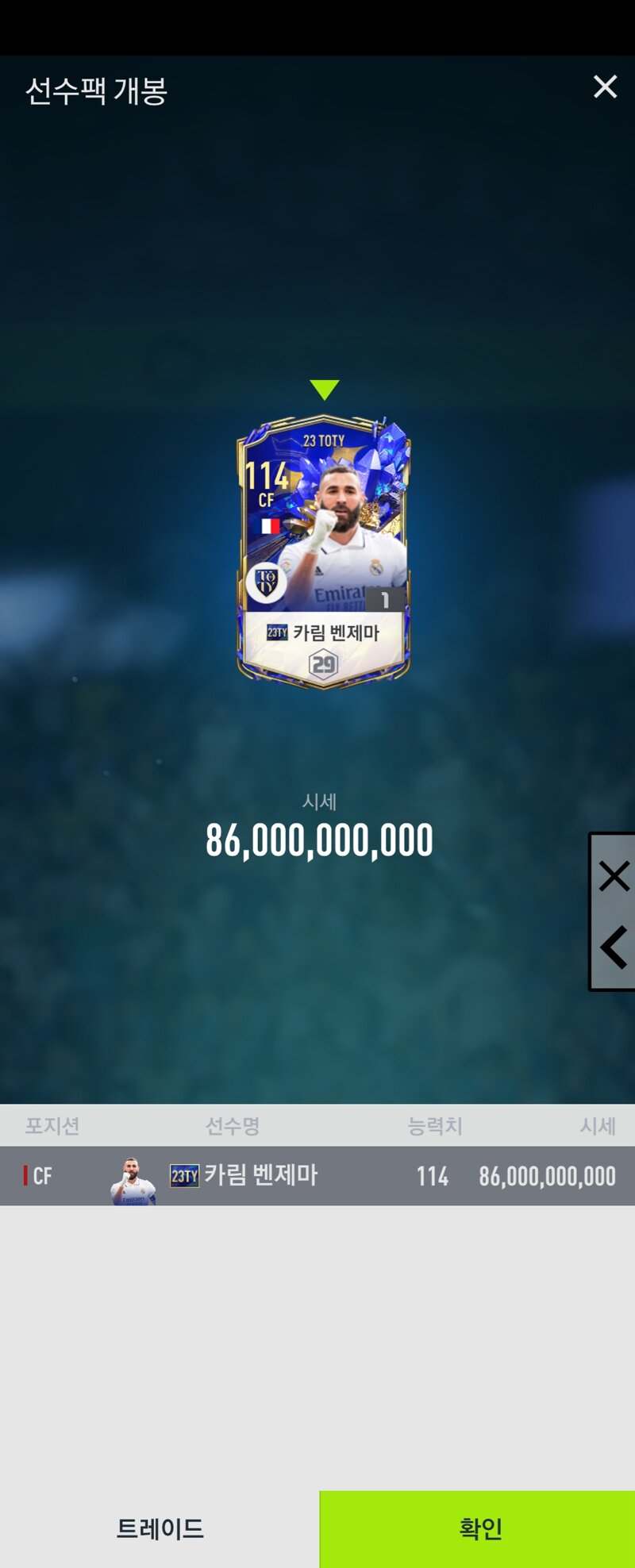Tap the side panel left arrow
635x1568 pixels.
coord(614,947)
